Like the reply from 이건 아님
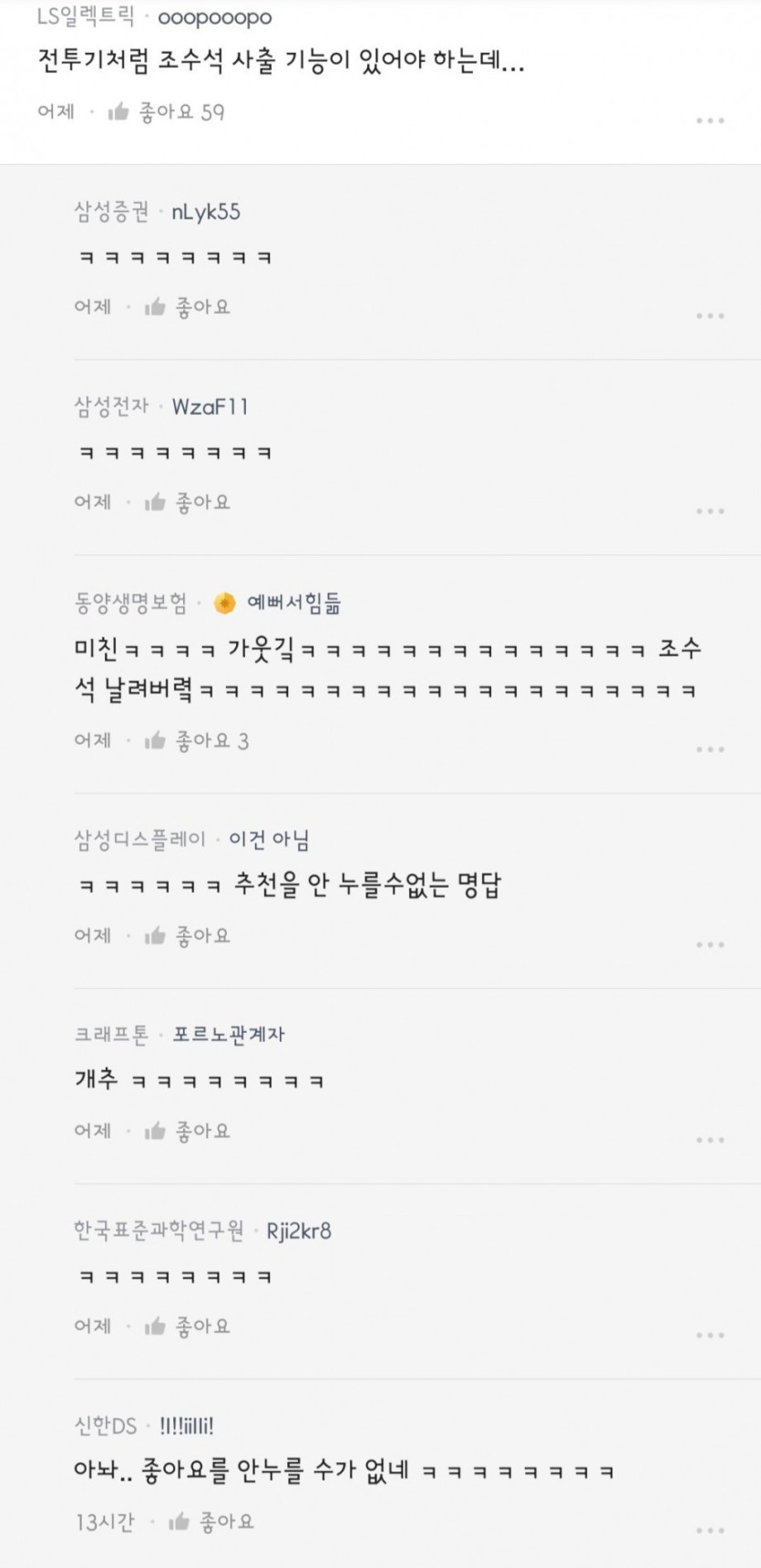761x1568 pixels. [155, 936]
